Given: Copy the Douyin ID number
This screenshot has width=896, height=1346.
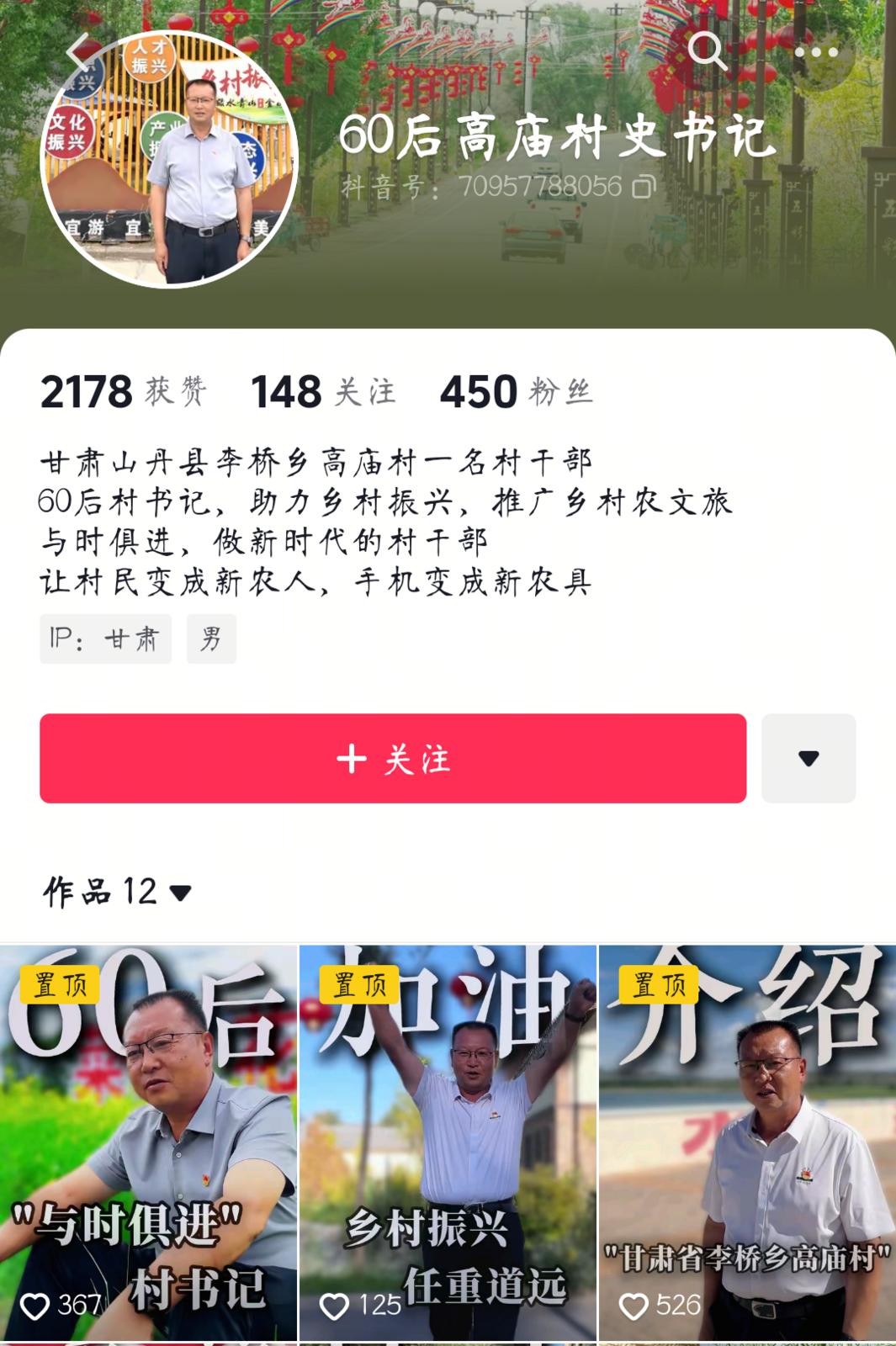Looking at the screenshot, I should pyautogui.click(x=644, y=186).
